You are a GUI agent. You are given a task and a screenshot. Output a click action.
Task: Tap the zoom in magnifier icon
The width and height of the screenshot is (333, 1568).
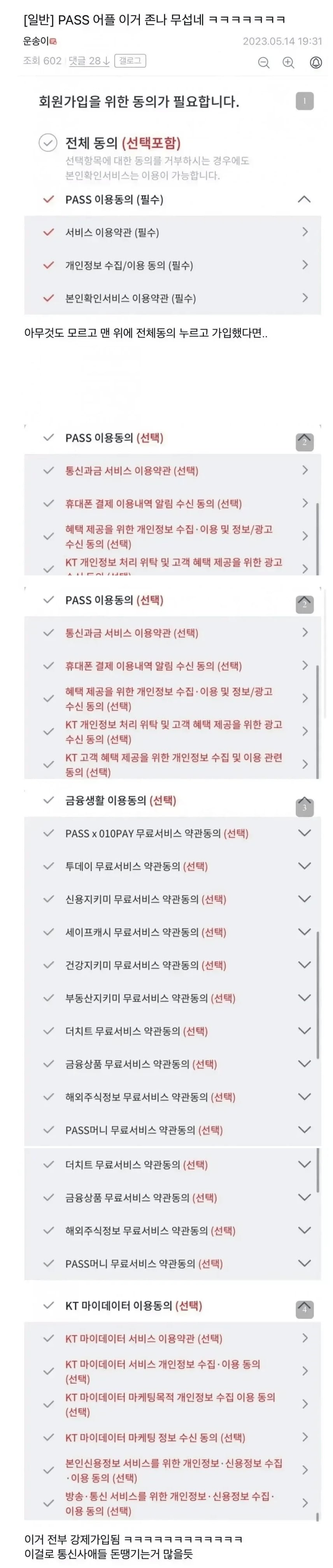(289, 63)
